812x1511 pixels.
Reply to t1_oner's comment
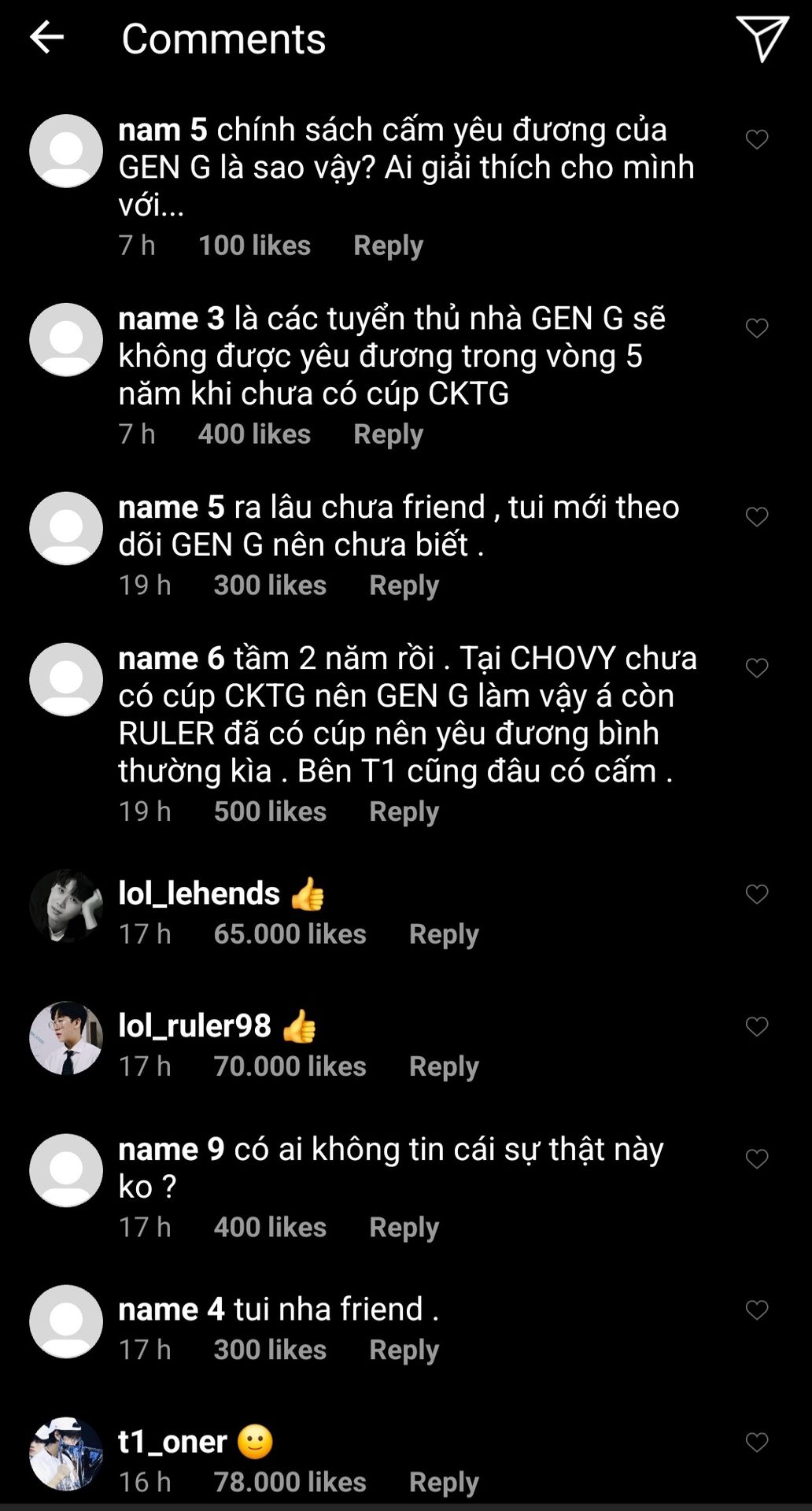pos(444,1483)
